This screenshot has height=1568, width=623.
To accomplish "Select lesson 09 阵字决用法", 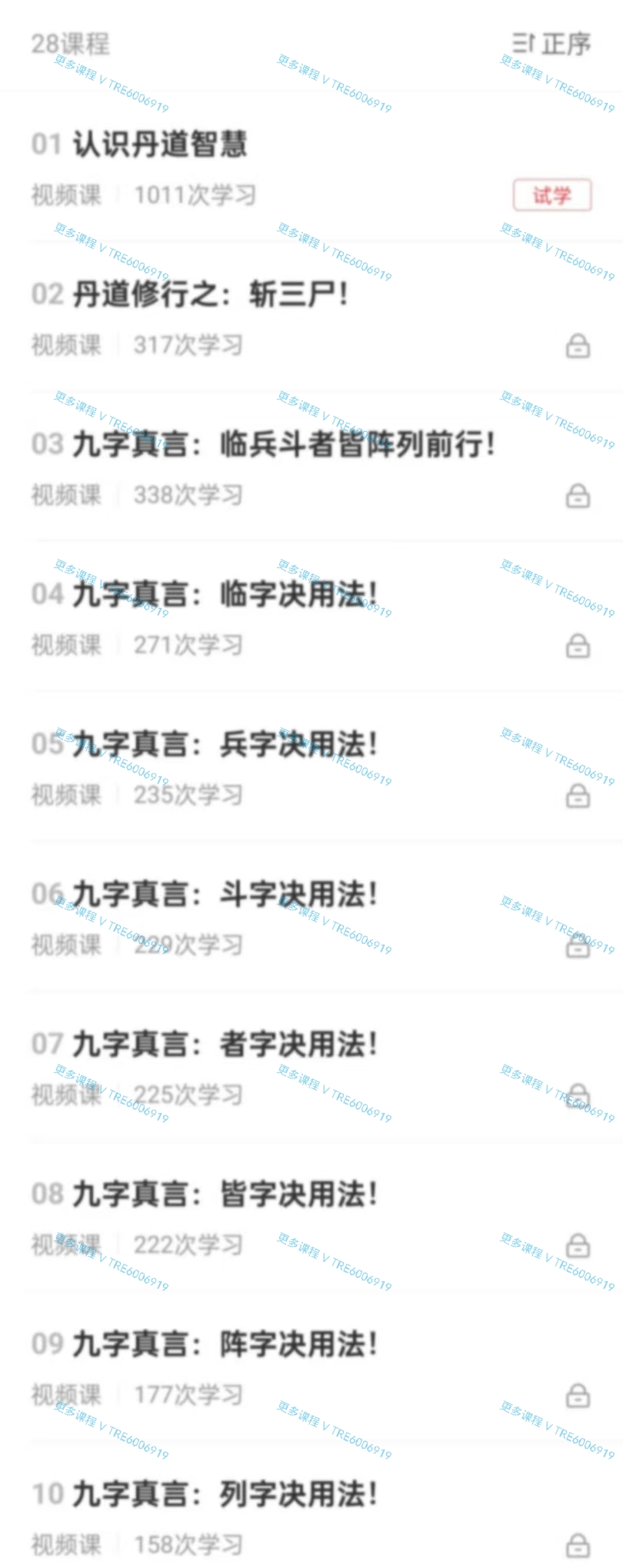I will pyautogui.click(x=225, y=1344).
